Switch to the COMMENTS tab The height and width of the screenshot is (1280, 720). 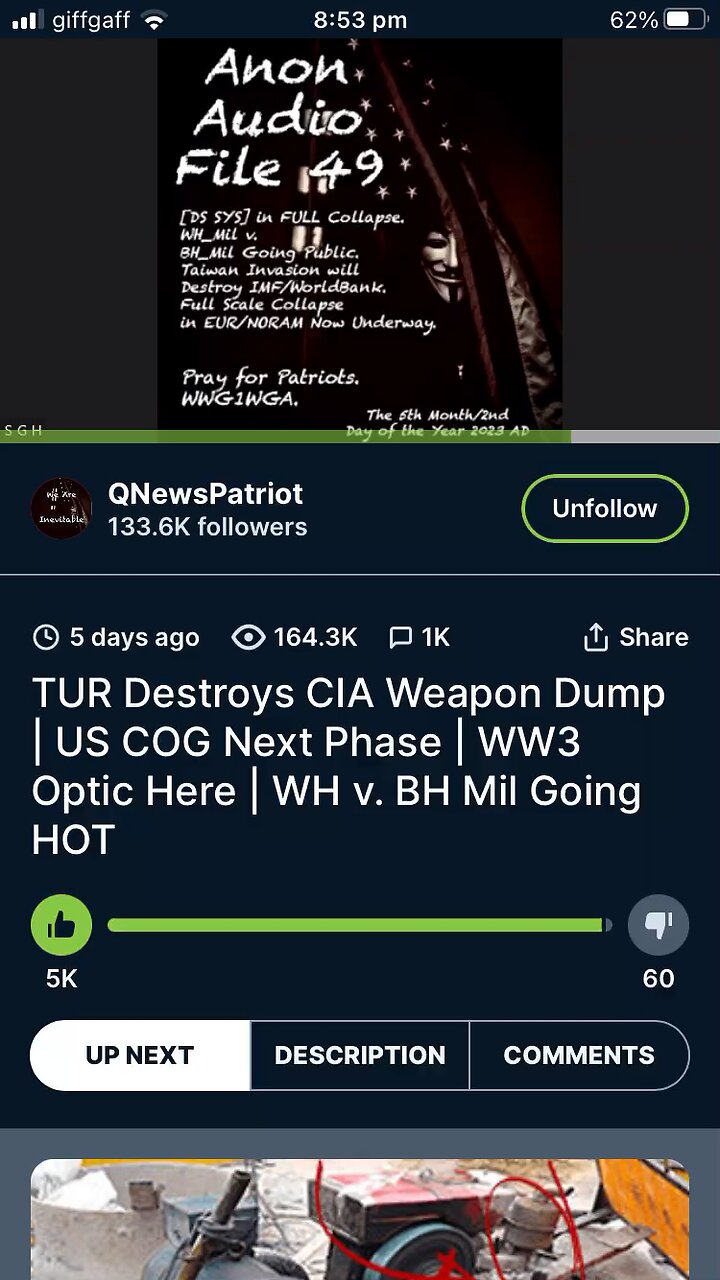pyautogui.click(x=579, y=1055)
